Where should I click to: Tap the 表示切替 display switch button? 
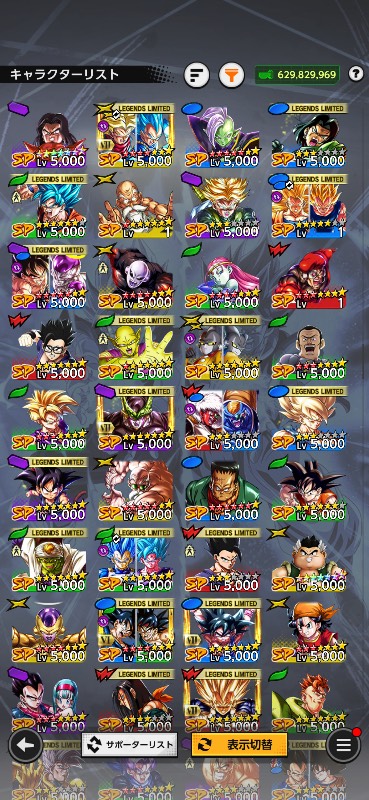(x=239, y=744)
